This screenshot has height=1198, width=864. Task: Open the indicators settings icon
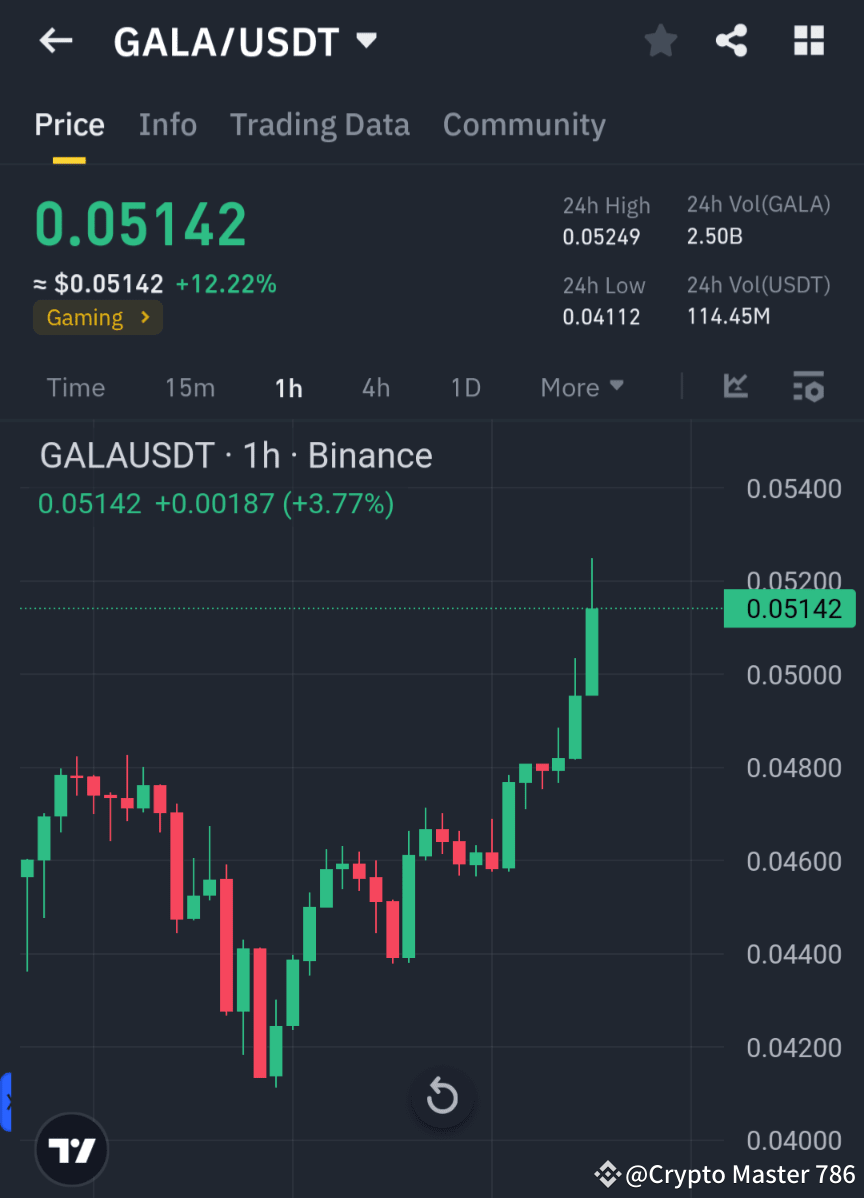[x=808, y=387]
